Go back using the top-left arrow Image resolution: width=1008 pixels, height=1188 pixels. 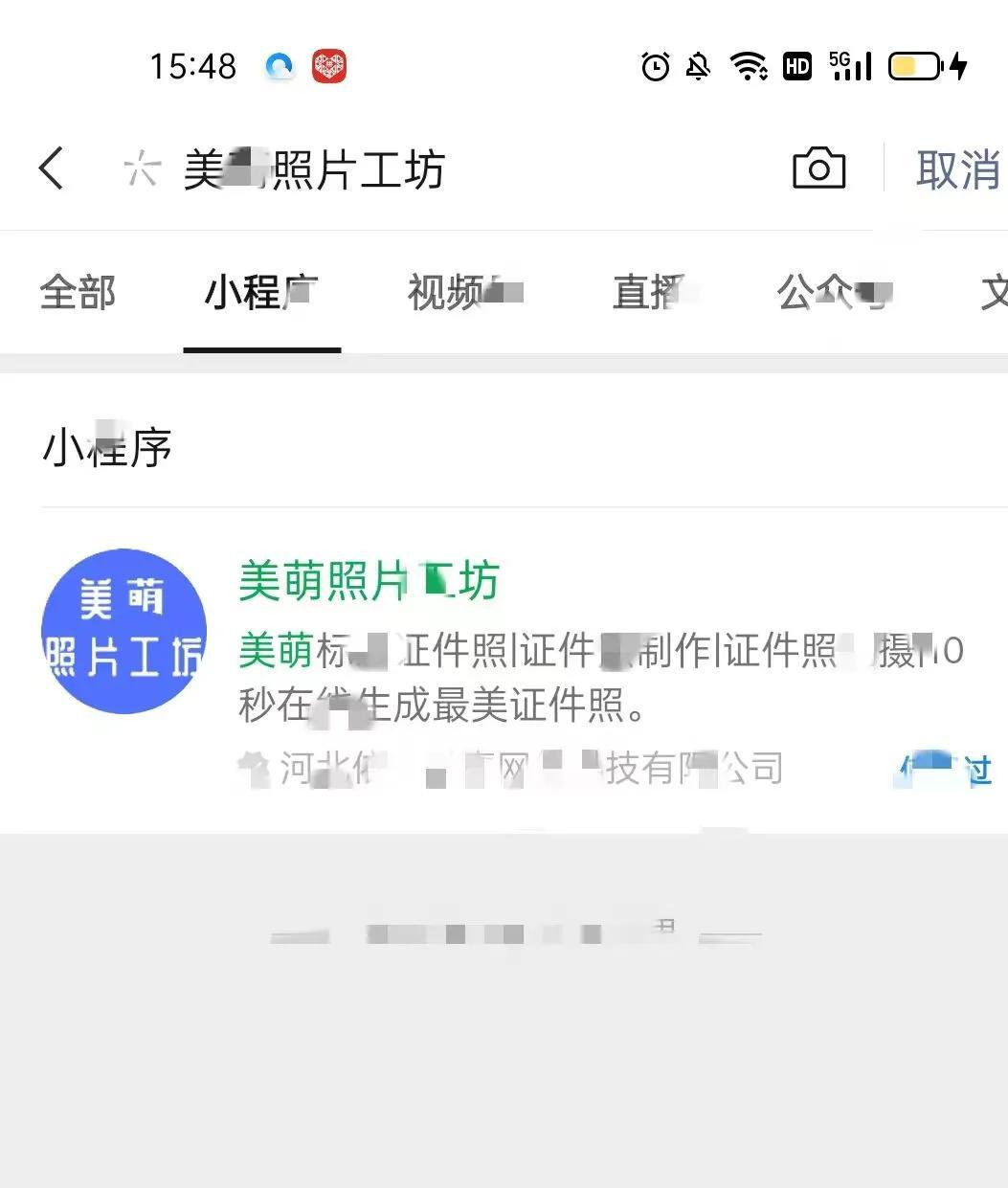coord(52,169)
